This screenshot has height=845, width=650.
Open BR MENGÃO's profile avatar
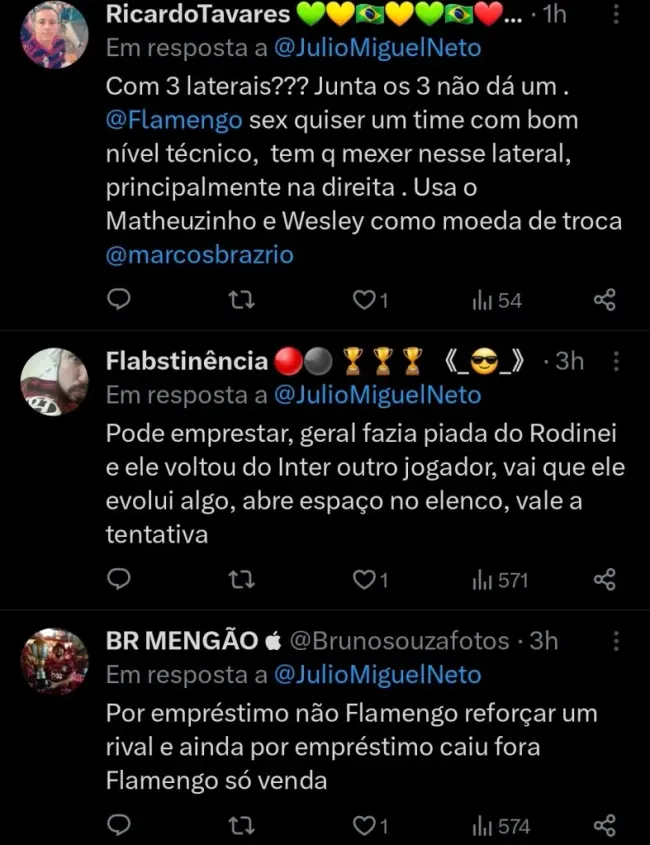point(54,662)
